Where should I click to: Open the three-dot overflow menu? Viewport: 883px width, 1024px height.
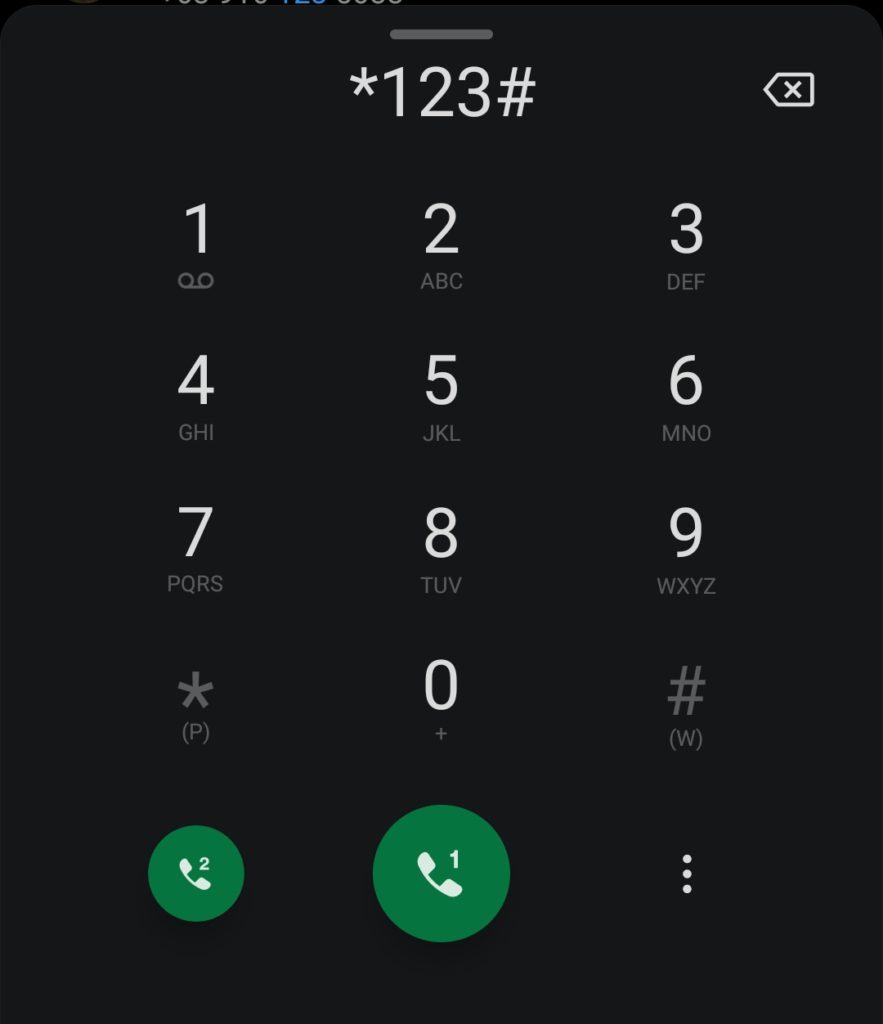[686, 873]
